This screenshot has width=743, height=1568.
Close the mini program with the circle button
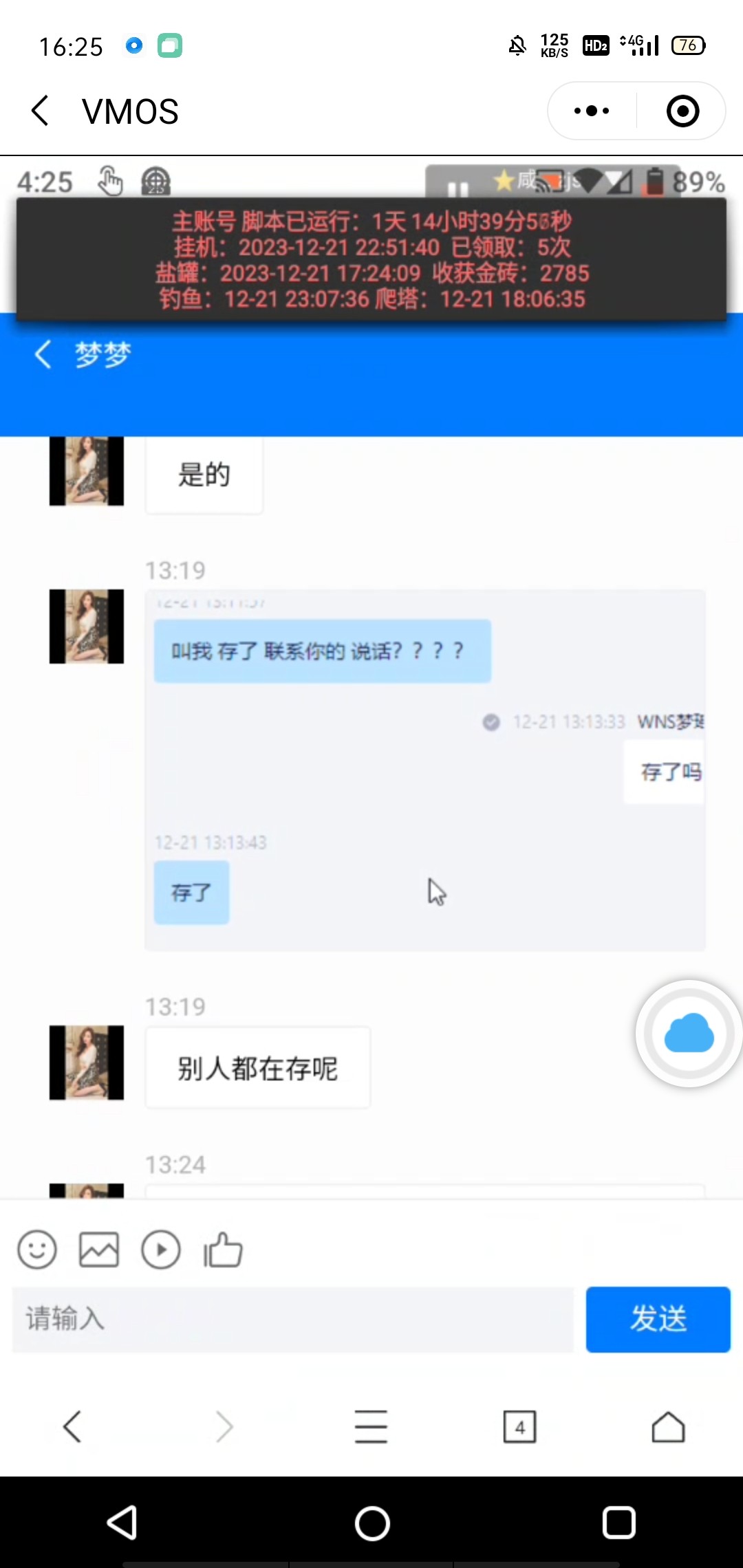[682, 111]
